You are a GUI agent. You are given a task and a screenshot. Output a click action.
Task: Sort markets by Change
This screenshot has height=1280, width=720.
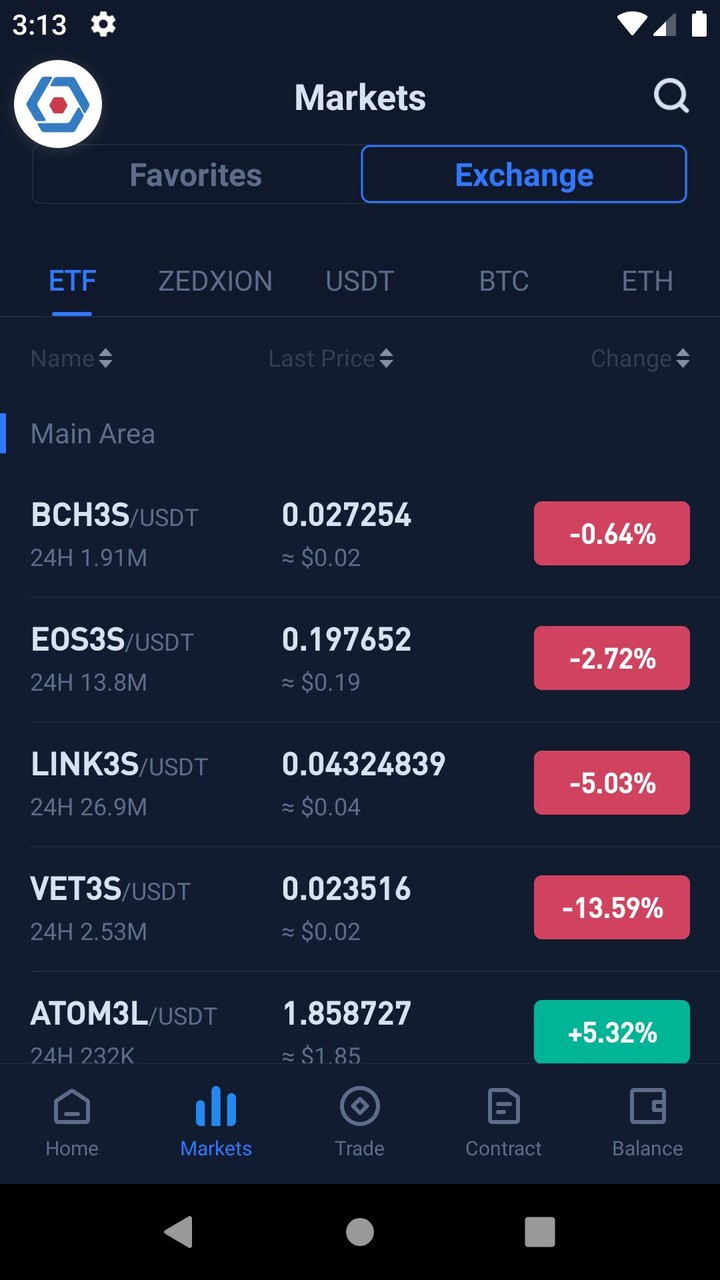[x=640, y=359]
